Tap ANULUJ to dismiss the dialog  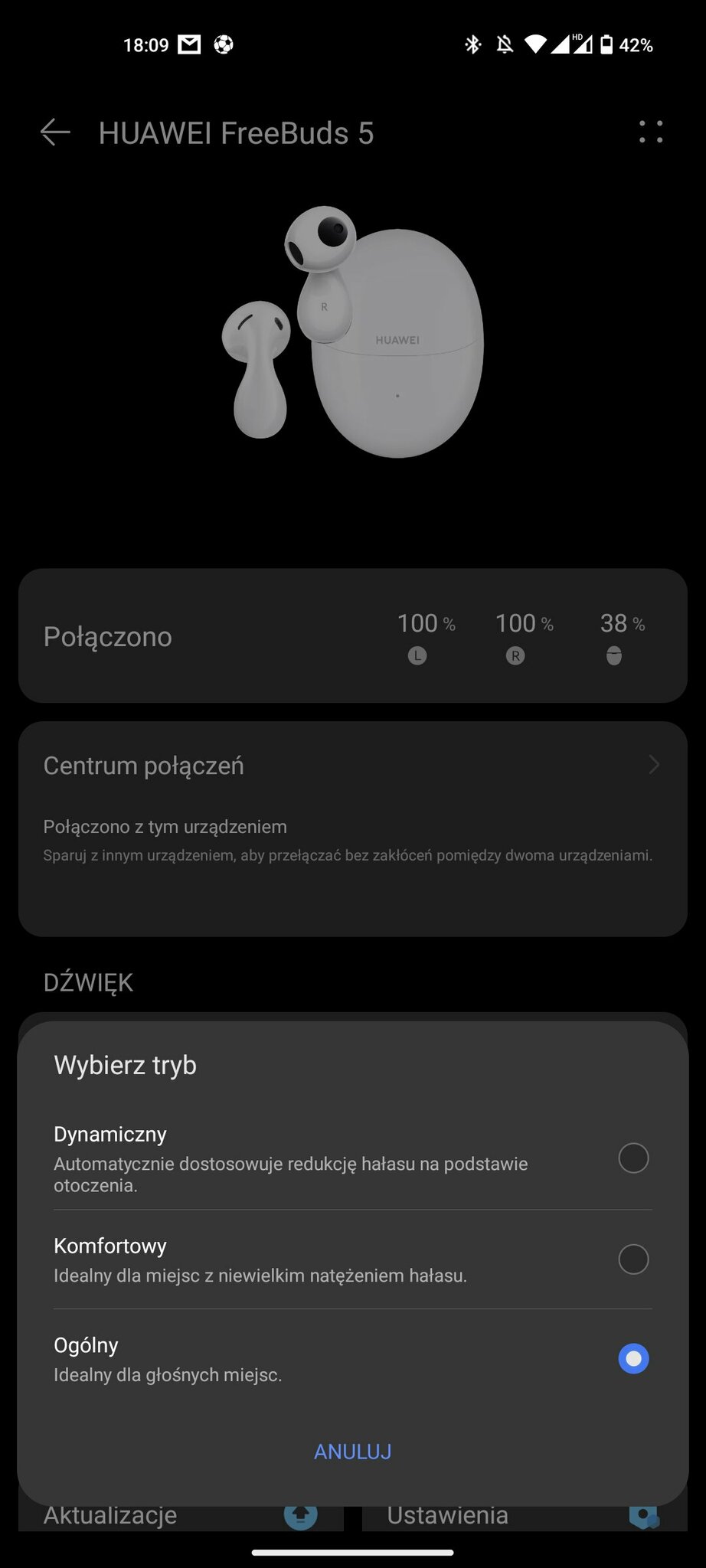point(352,1451)
